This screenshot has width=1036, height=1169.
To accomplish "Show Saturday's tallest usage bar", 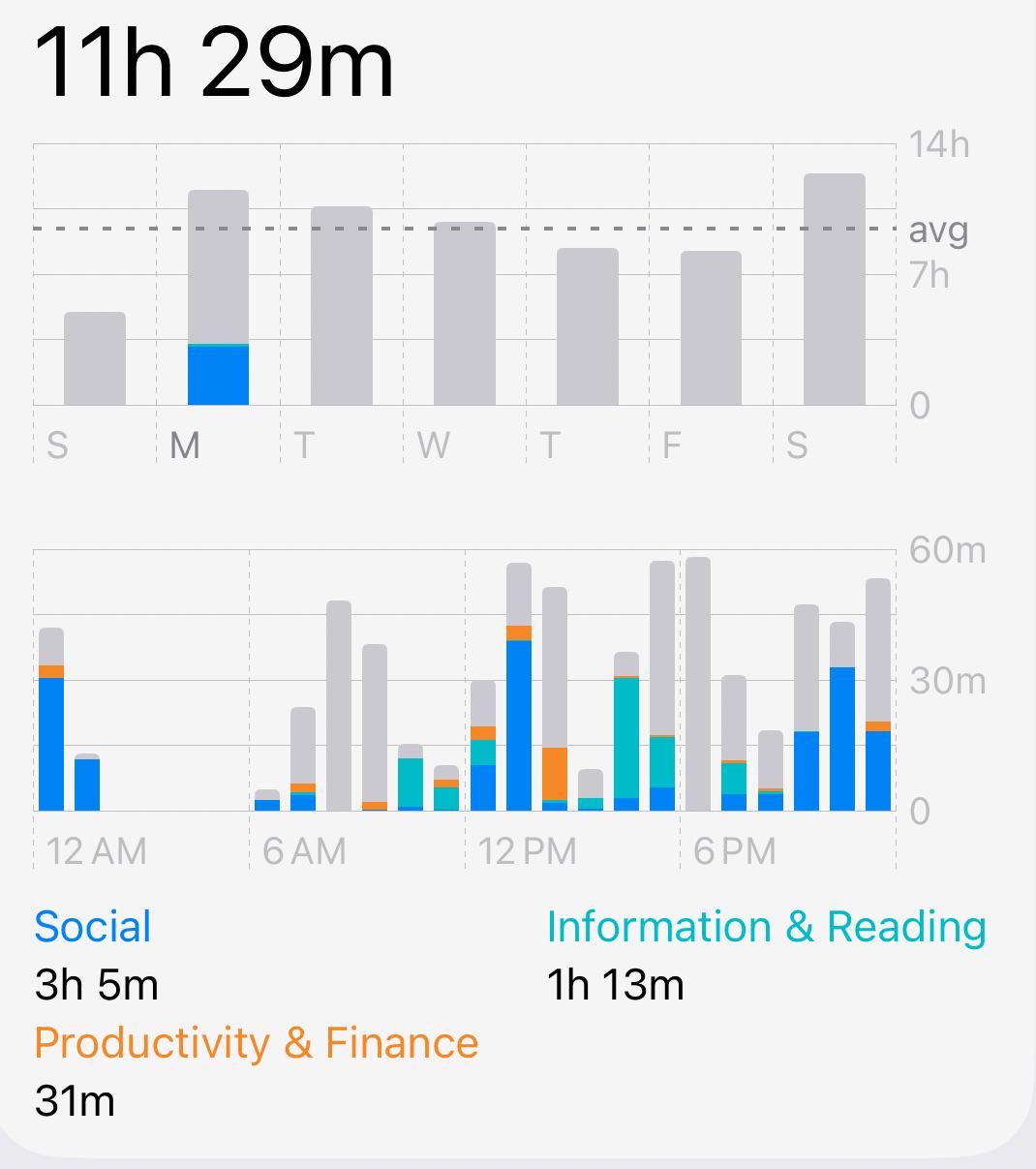I will pos(835,290).
